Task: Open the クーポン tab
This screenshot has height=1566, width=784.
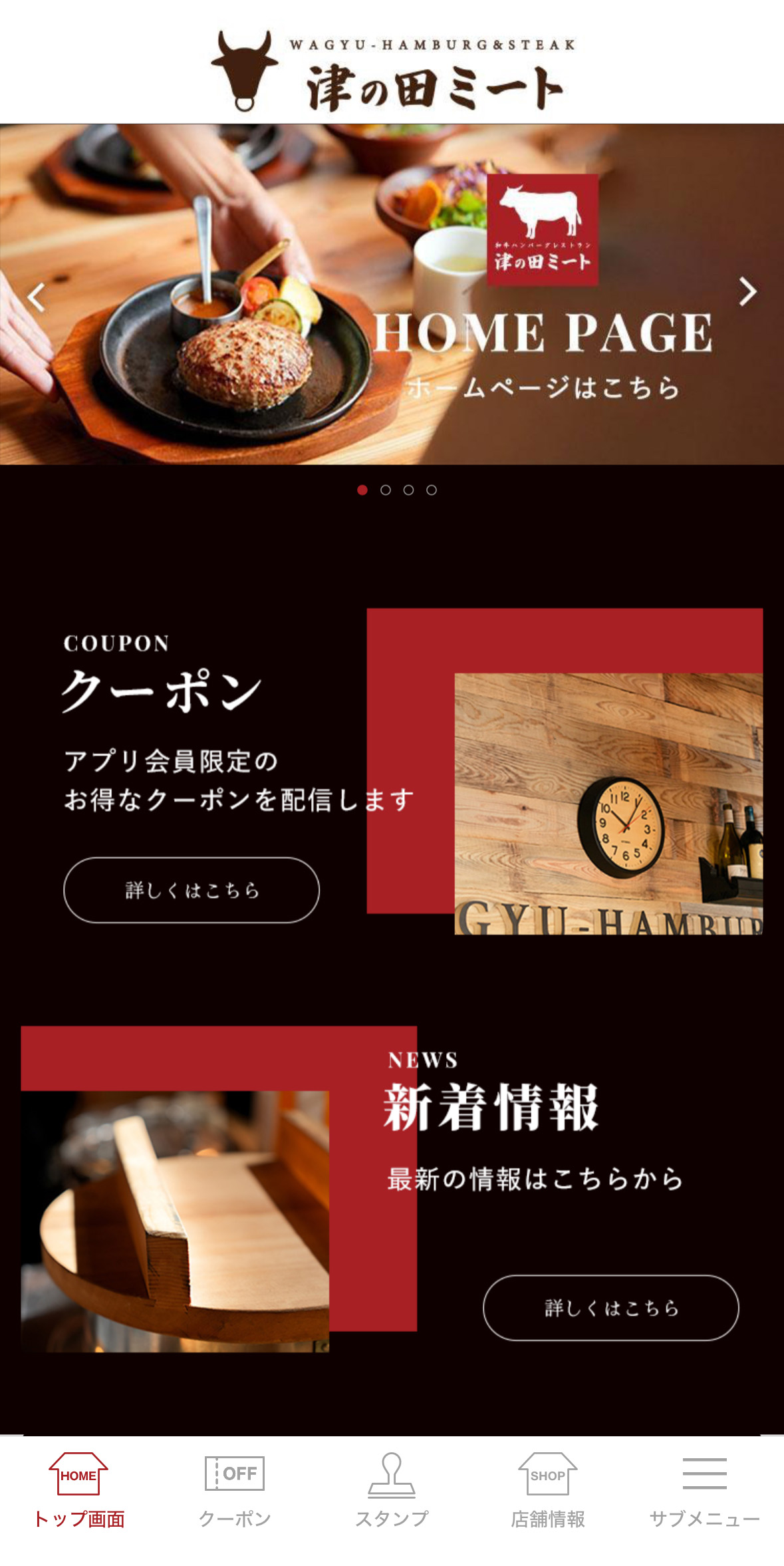Action: (235, 1491)
